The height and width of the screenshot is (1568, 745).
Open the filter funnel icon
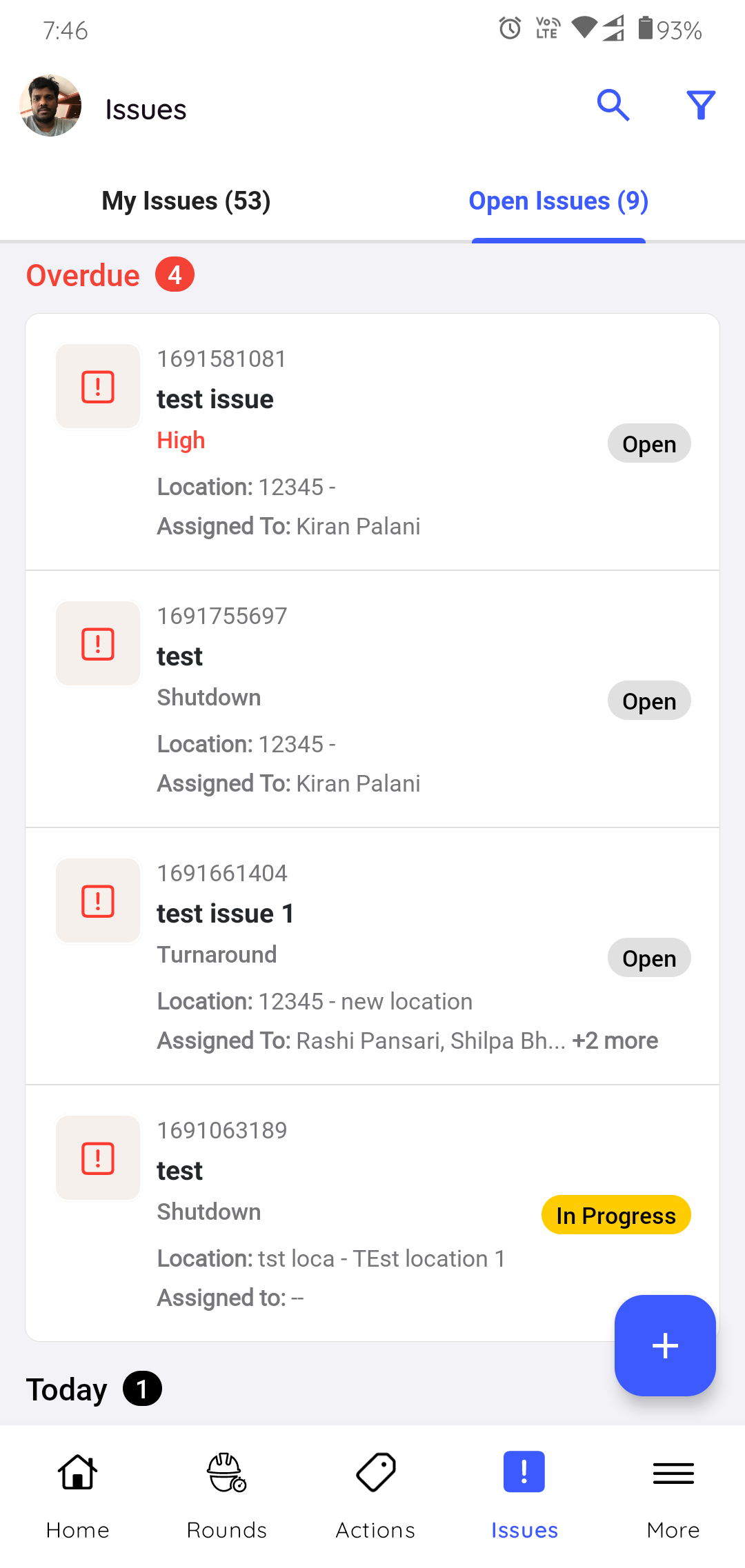coord(701,105)
